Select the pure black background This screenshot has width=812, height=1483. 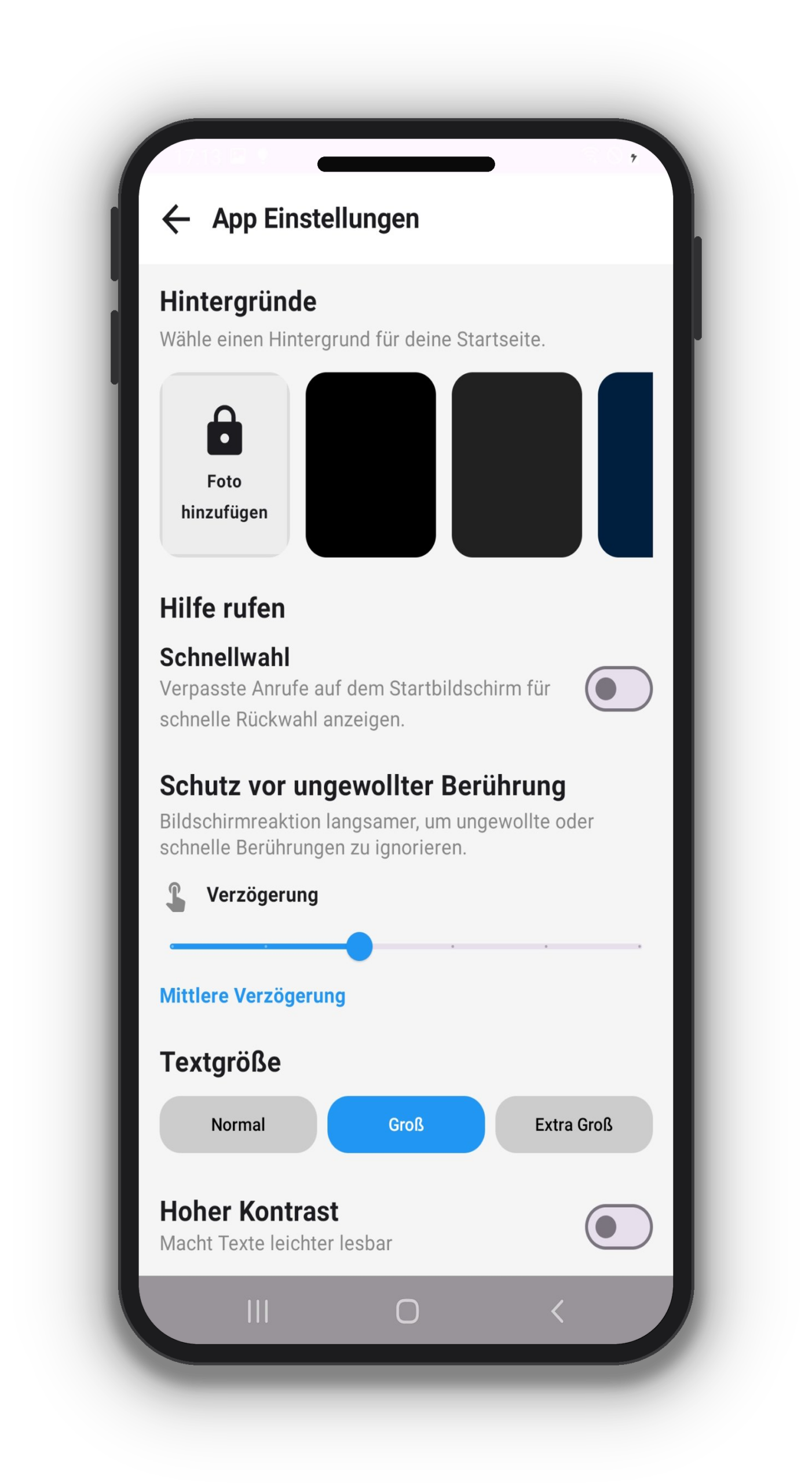pyautogui.click(x=371, y=465)
